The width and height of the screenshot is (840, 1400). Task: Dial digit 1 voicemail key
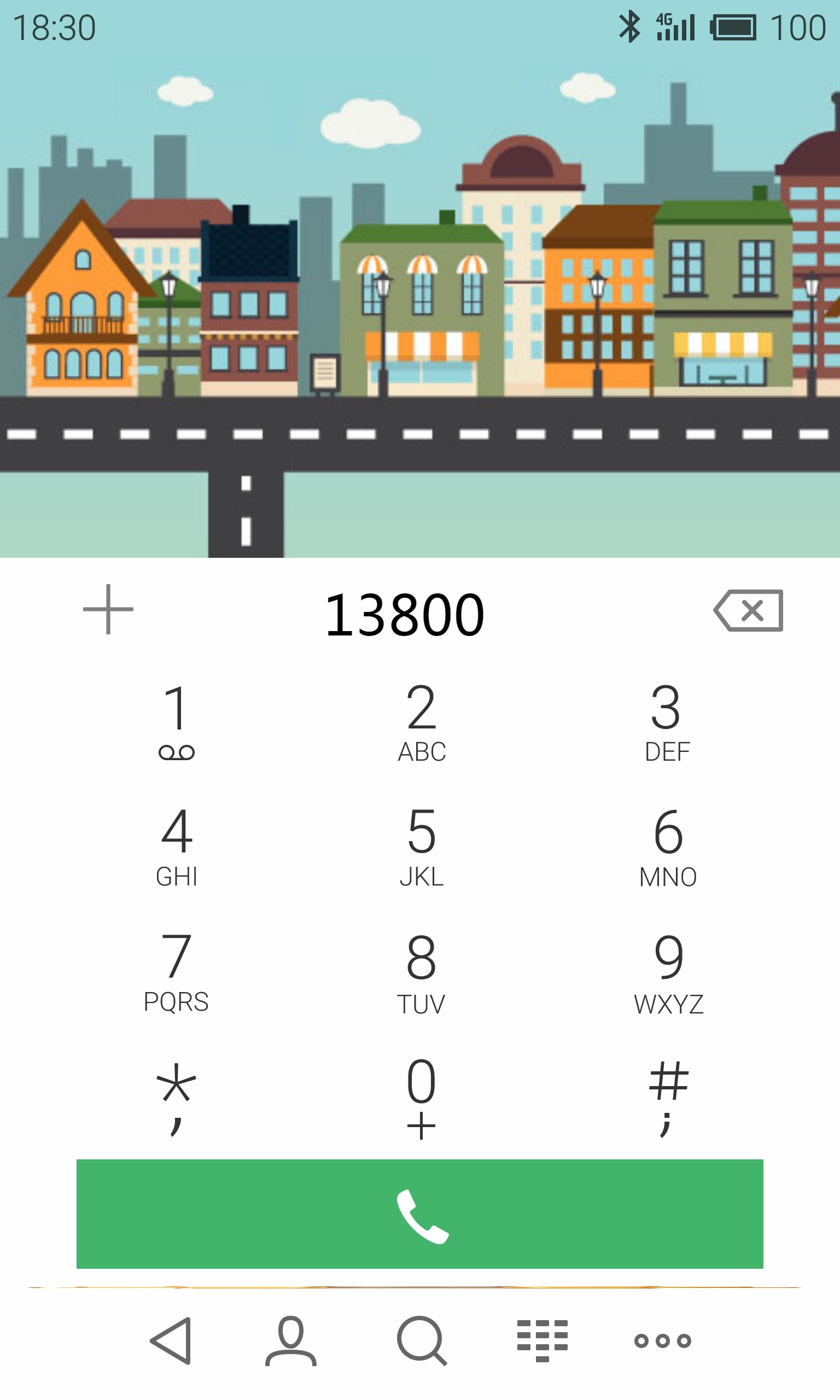click(x=177, y=722)
